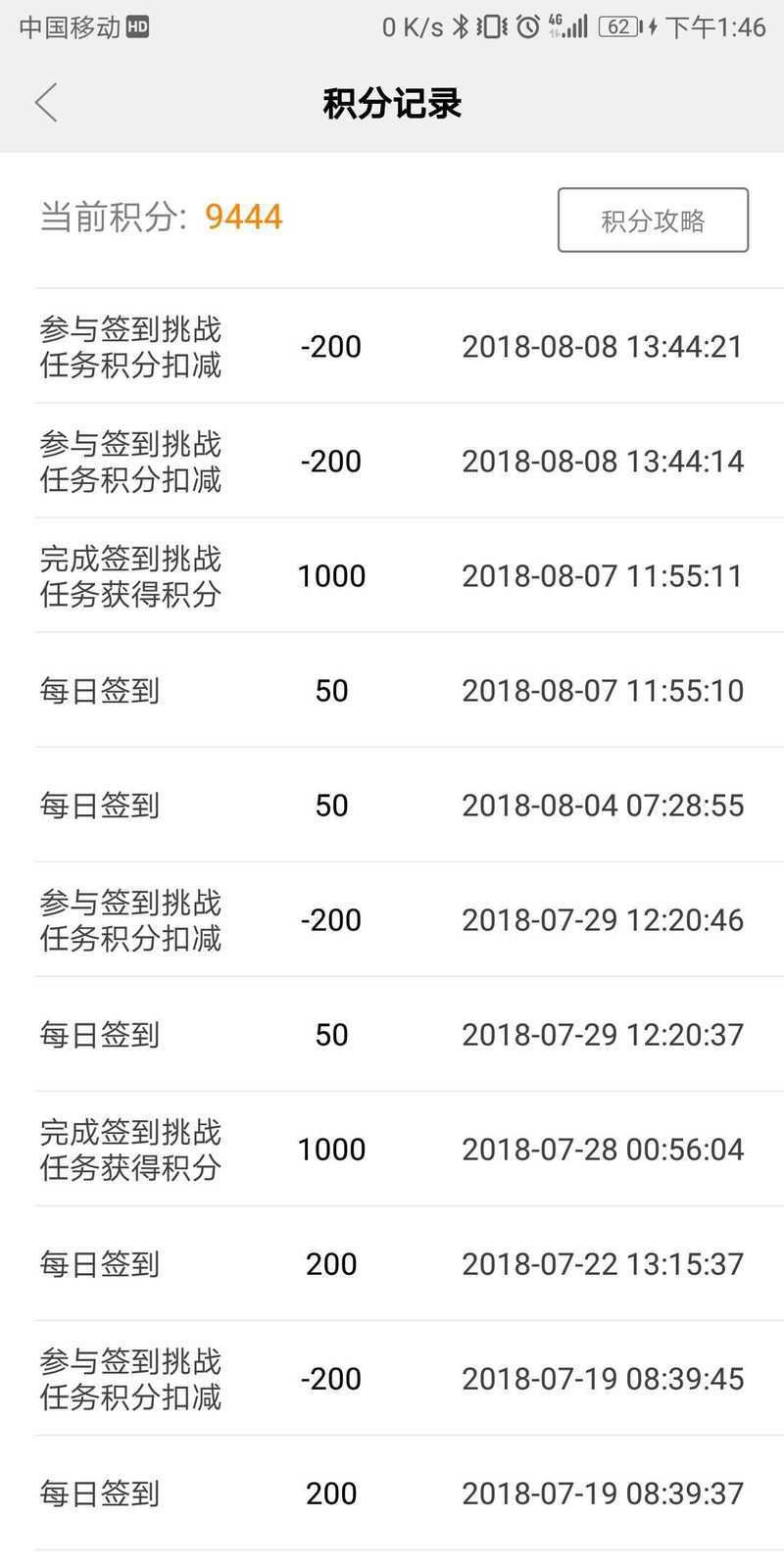This screenshot has height=1568, width=784.
Task: Open the 积分攻略 button
Action: coord(653,220)
